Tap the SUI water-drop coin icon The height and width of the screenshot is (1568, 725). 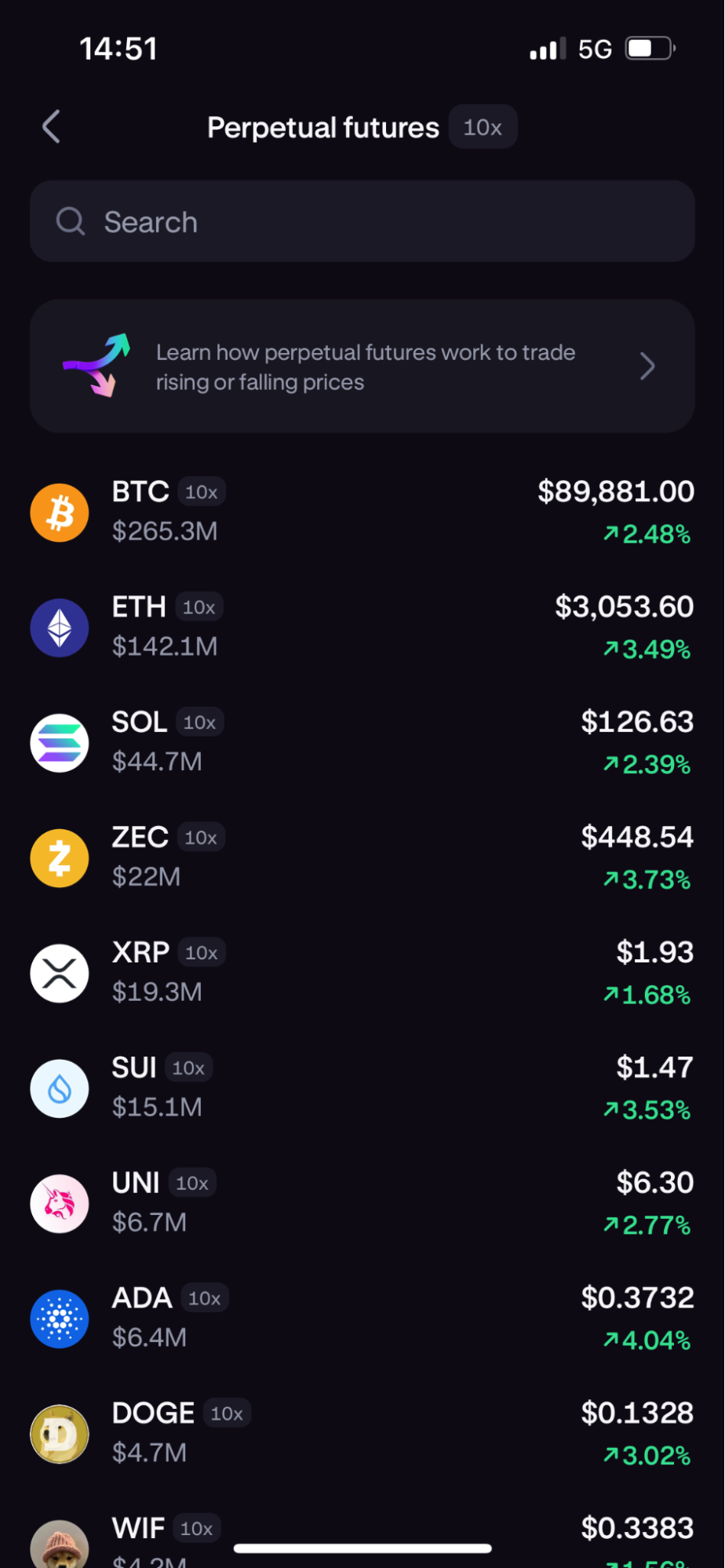click(x=60, y=1088)
